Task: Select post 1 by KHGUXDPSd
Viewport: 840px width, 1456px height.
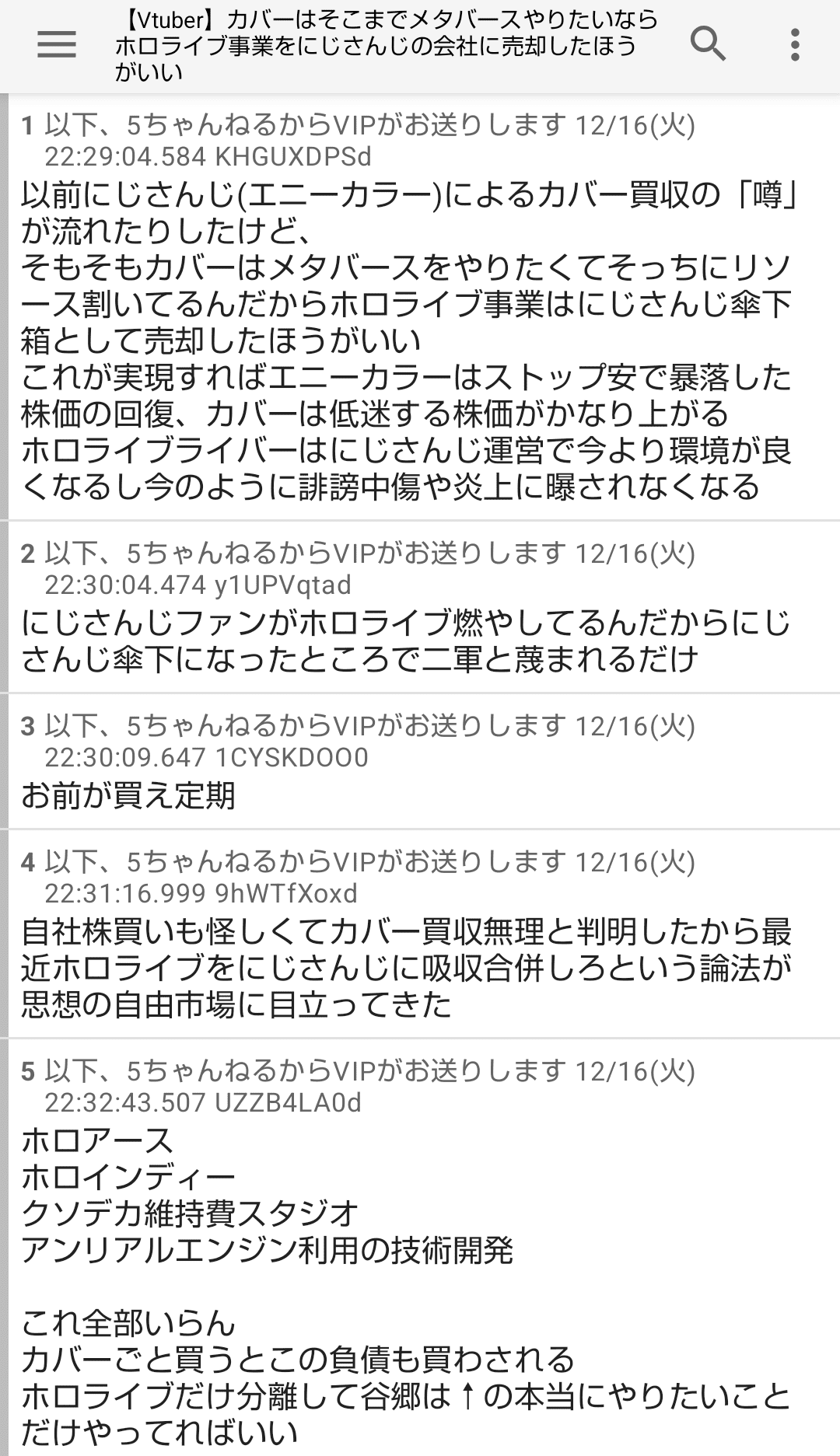Action: tap(420, 307)
